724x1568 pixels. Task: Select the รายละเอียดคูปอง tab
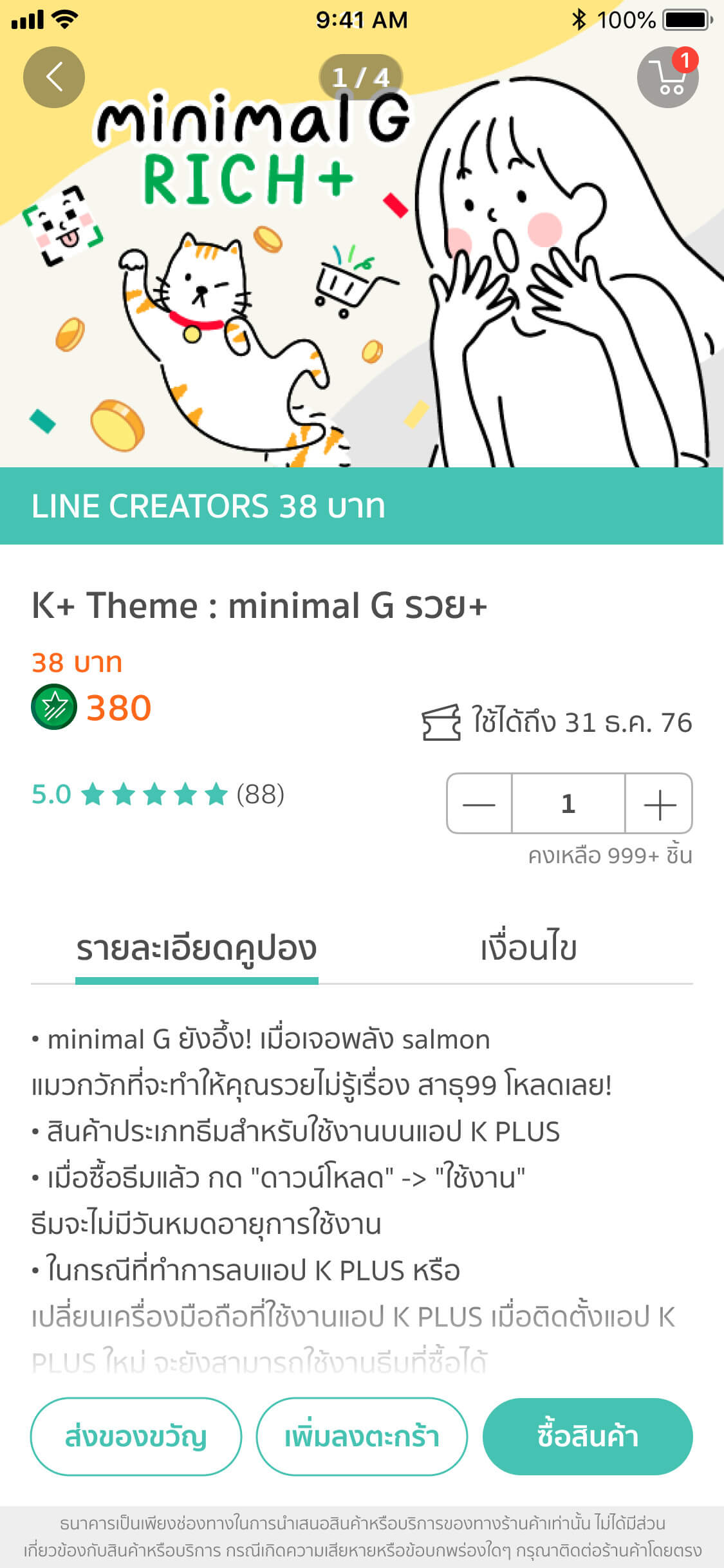197,949
